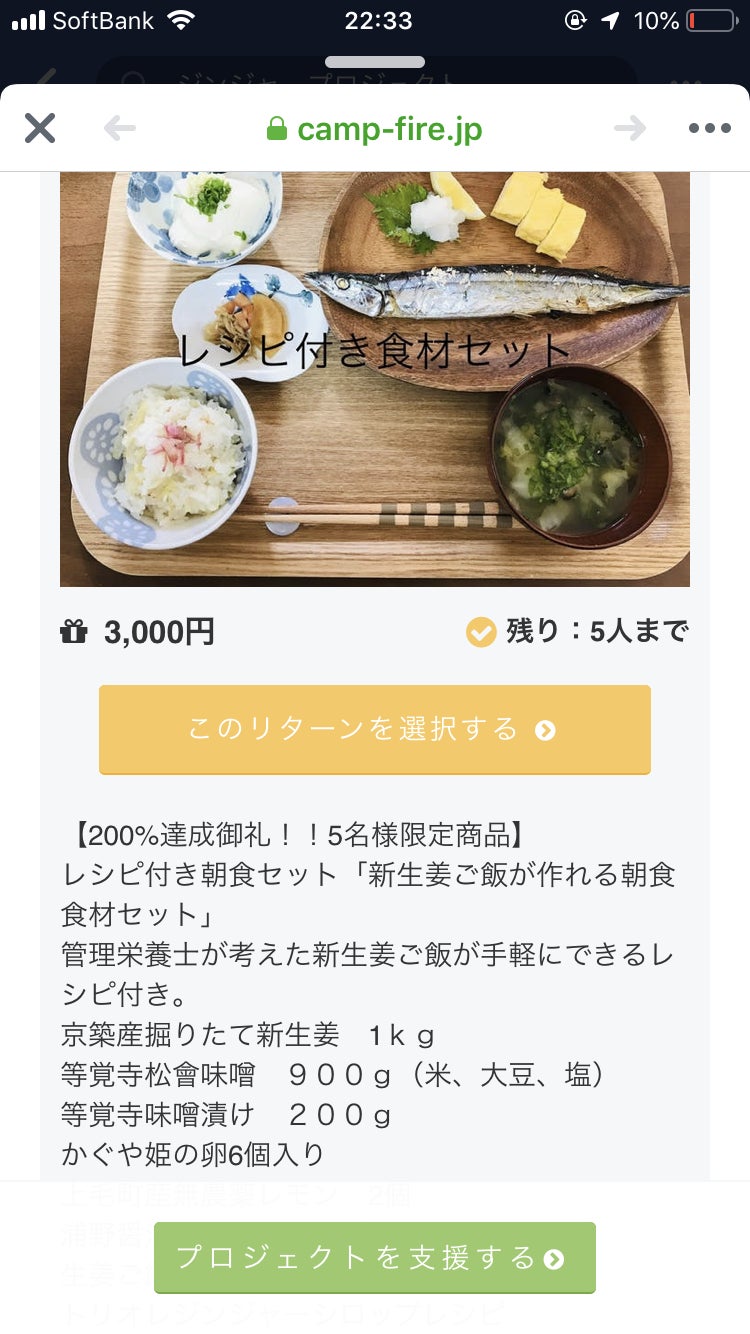Select the 3,000円 return with このリターンを選択する
Screen dimensions: 750x1334
point(375,729)
